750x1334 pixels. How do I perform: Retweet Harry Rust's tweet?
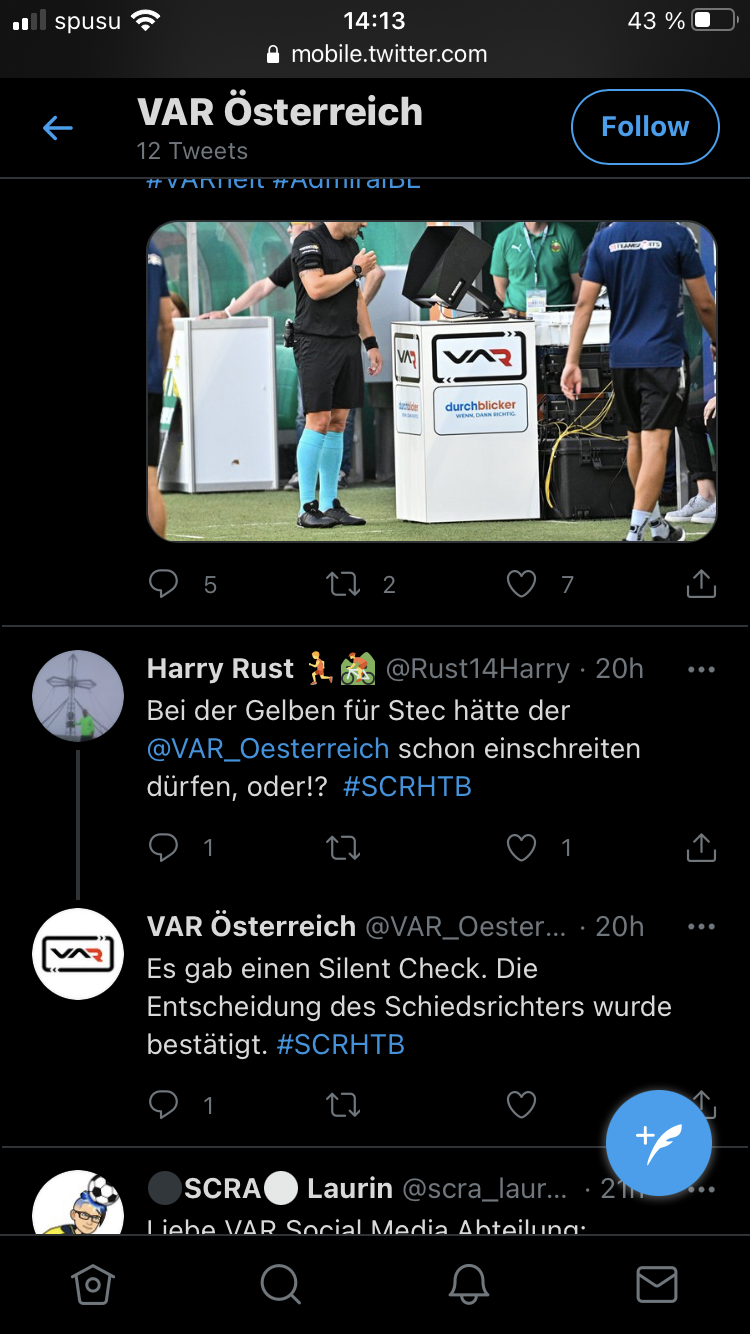pyautogui.click(x=343, y=848)
